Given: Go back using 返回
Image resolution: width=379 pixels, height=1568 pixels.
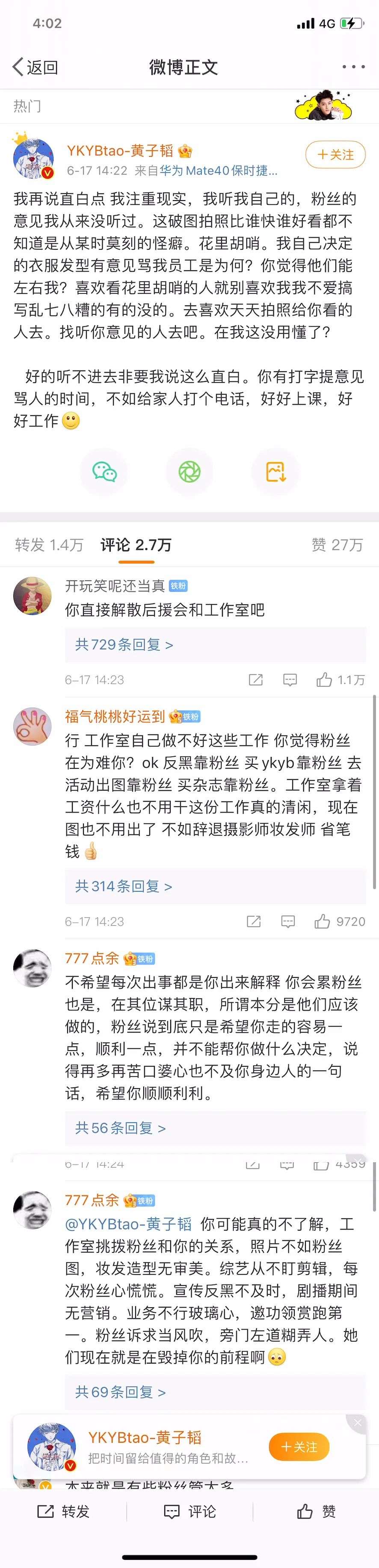Looking at the screenshot, I should point(36,67).
